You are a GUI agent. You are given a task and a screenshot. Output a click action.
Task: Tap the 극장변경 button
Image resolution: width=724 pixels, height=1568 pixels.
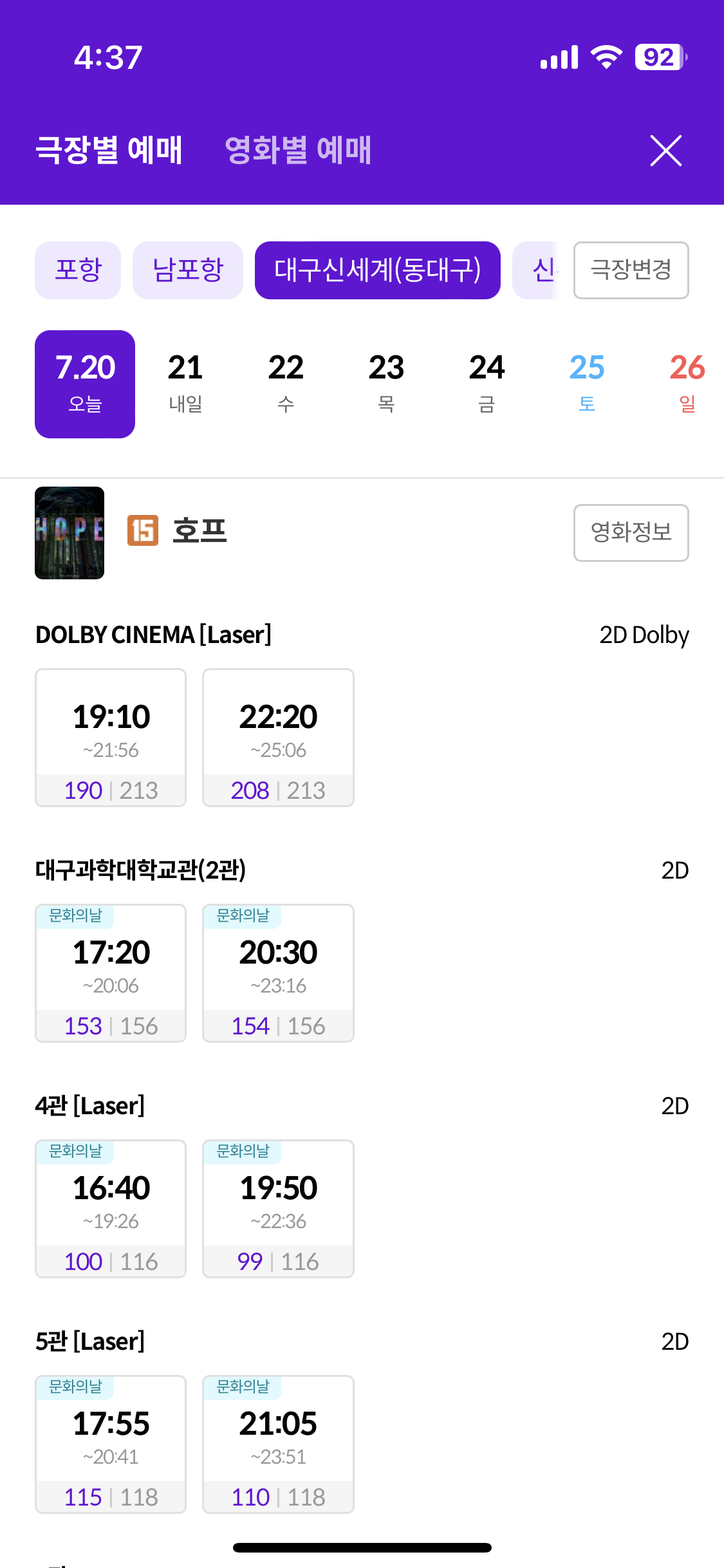point(631,270)
